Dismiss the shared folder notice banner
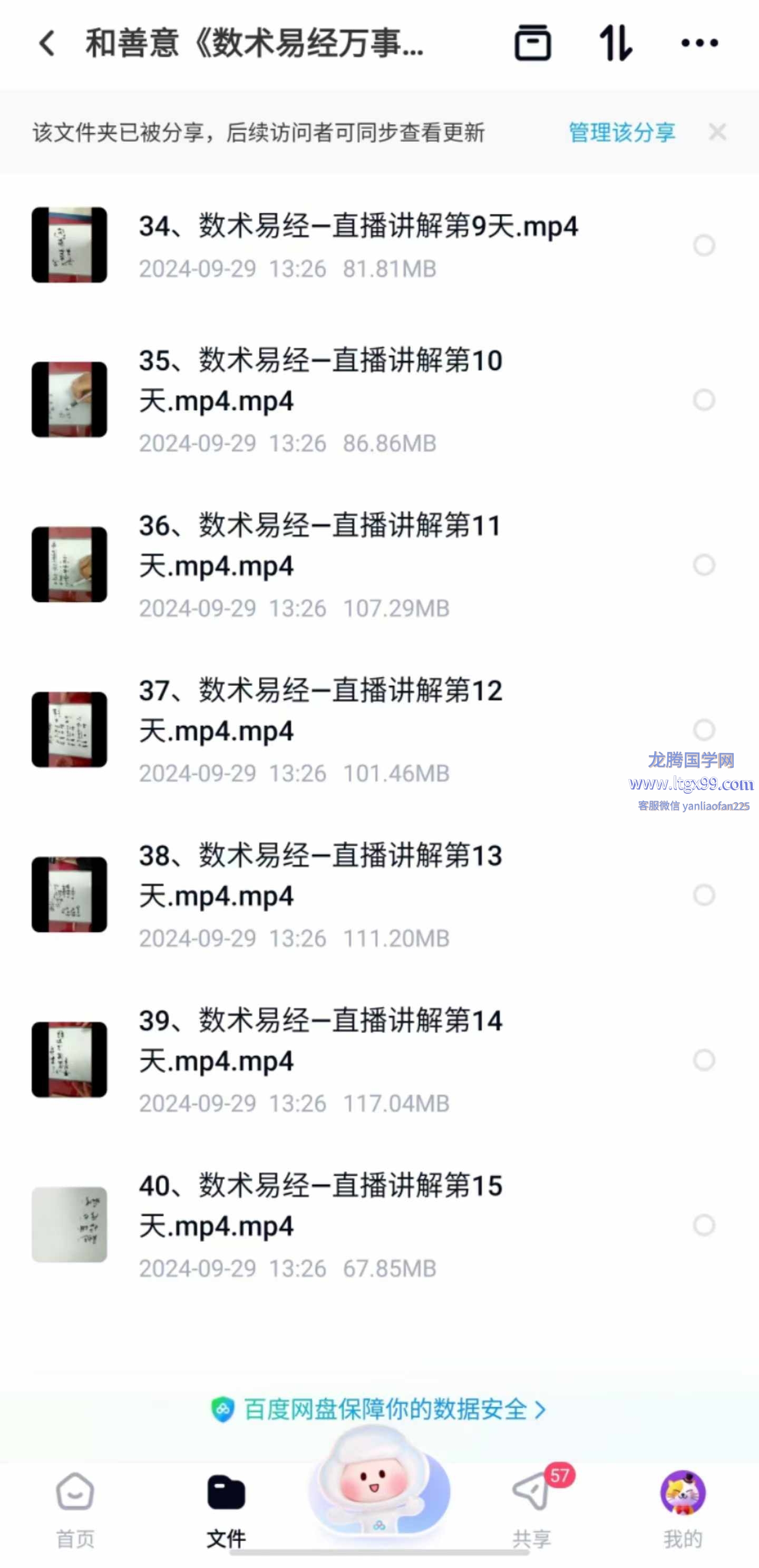Viewport: 759px width, 1568px height. coord(717,131)
